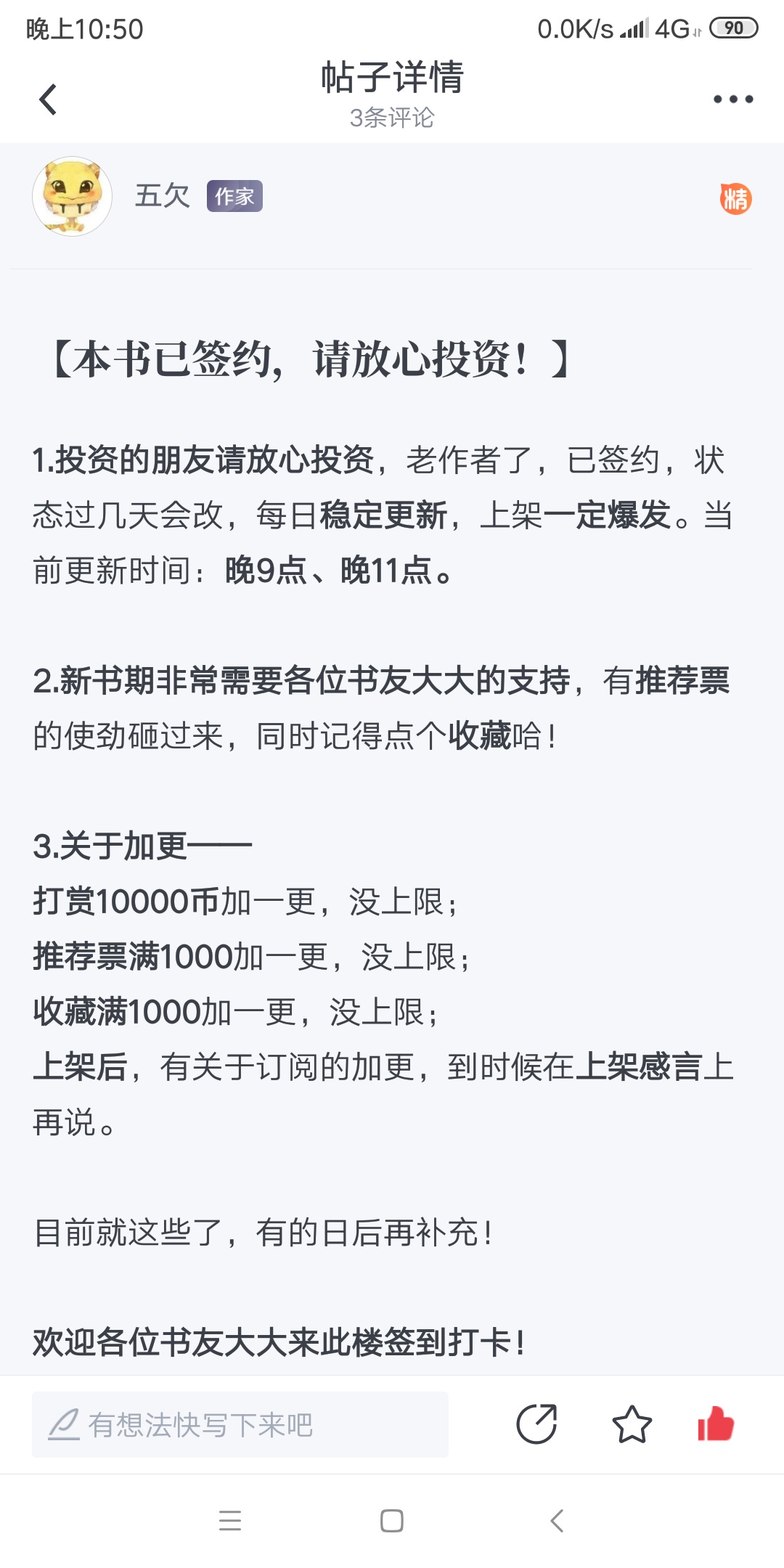Image resolution: width=784 pixels, height=1568 pixels.
Task: Share this post
Action: click(536, 1424)
